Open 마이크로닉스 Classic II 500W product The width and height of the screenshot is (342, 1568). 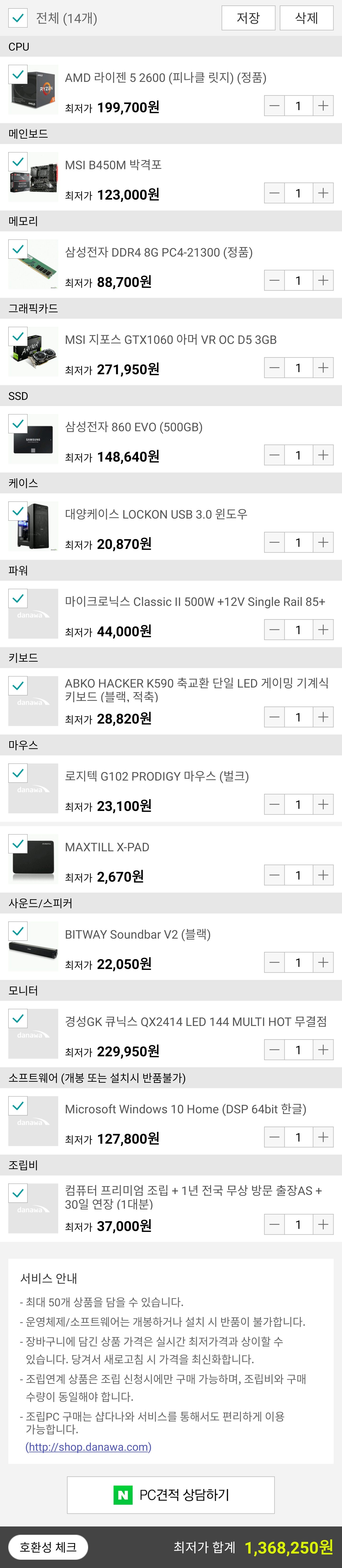(195, 601)
